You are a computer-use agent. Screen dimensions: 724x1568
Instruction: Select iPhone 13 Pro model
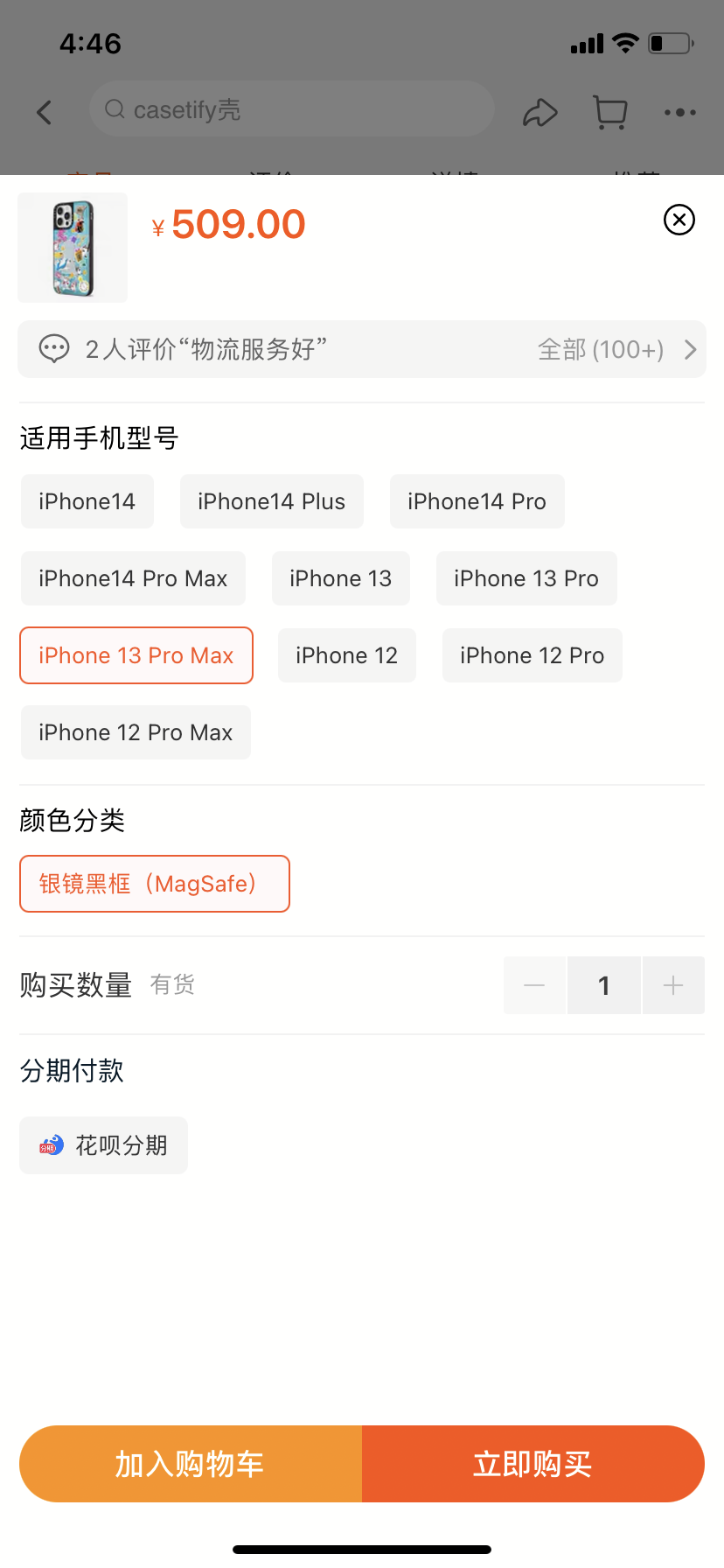526,578
